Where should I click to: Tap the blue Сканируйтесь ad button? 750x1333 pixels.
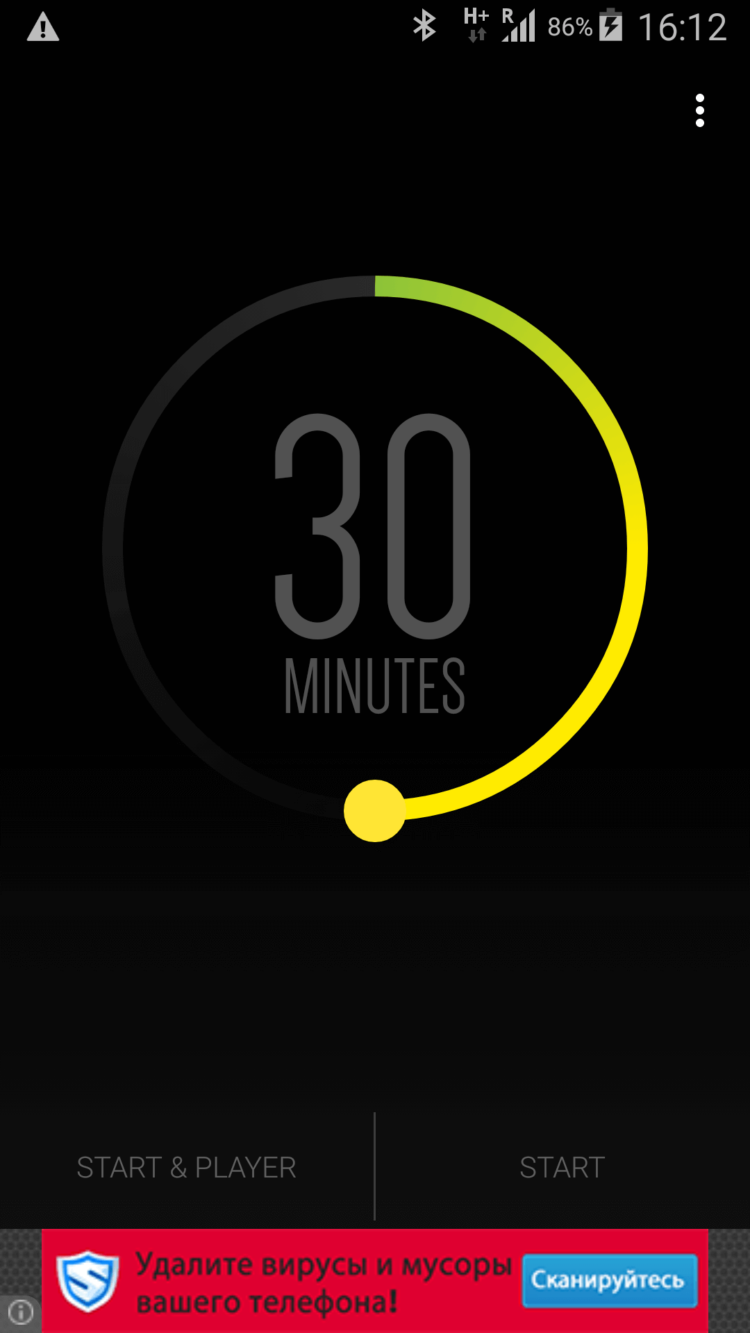tap(608, 1281)
